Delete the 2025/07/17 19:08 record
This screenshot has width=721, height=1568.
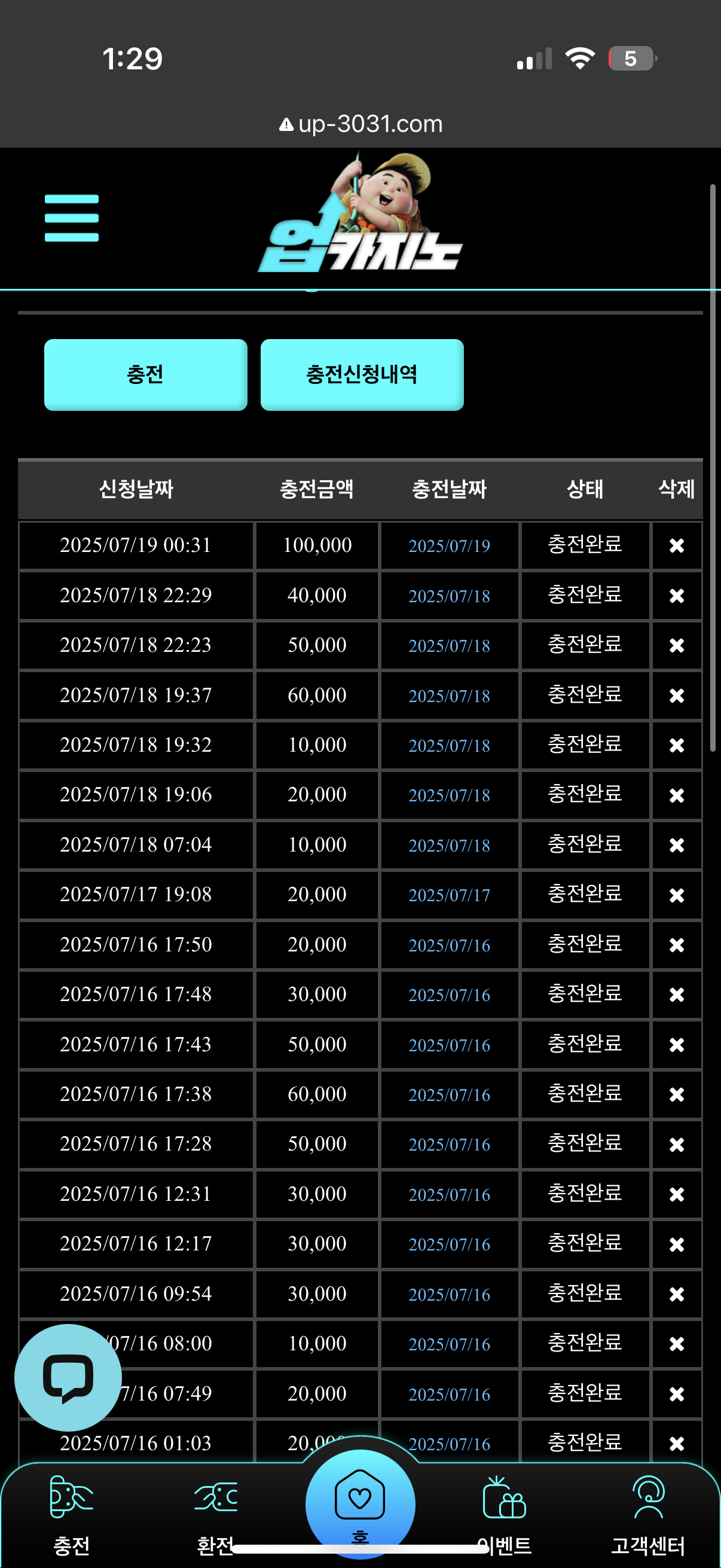point(677,895)
